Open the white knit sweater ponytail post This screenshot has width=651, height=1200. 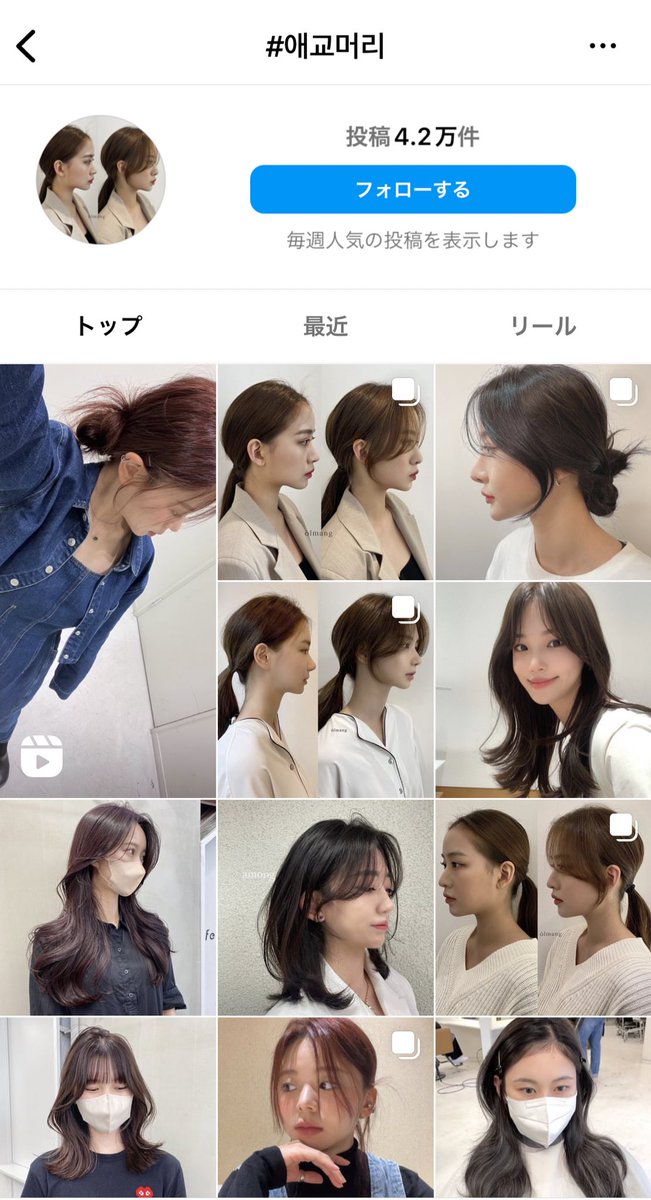click(x=543, y=908)
